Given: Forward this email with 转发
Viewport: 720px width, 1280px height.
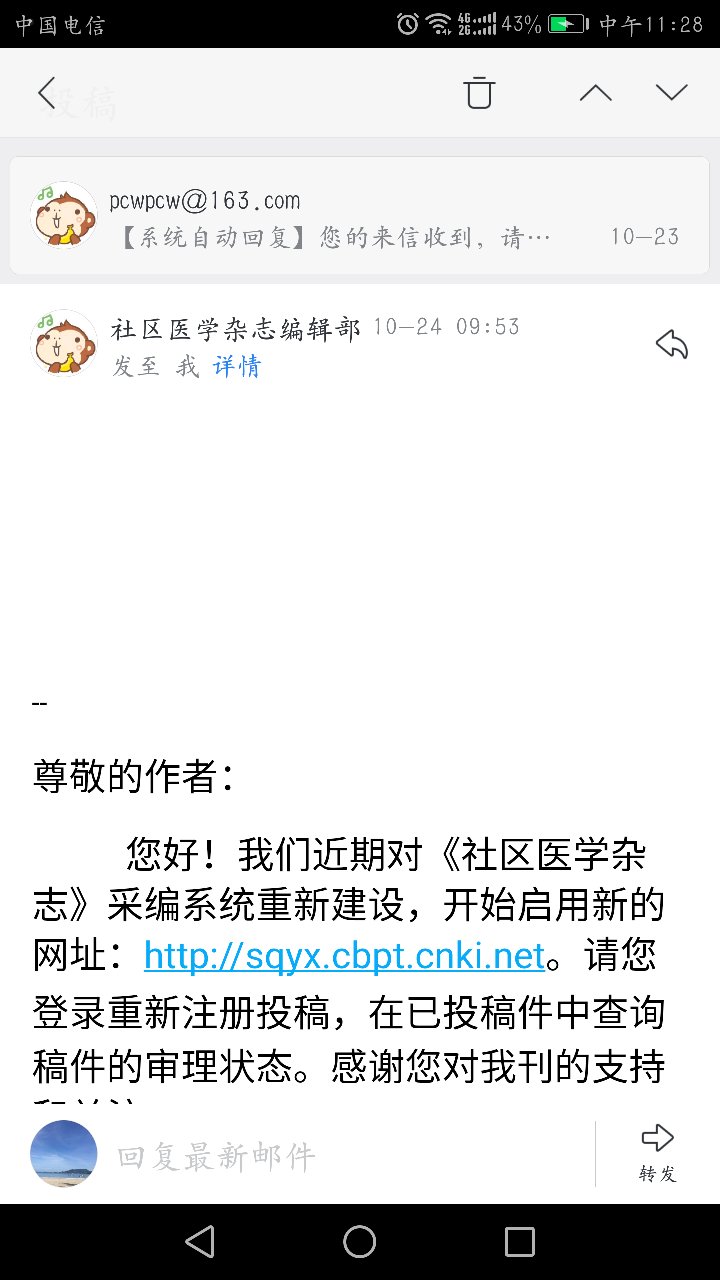Looking at the screenshot, I should pos(658,1153).
